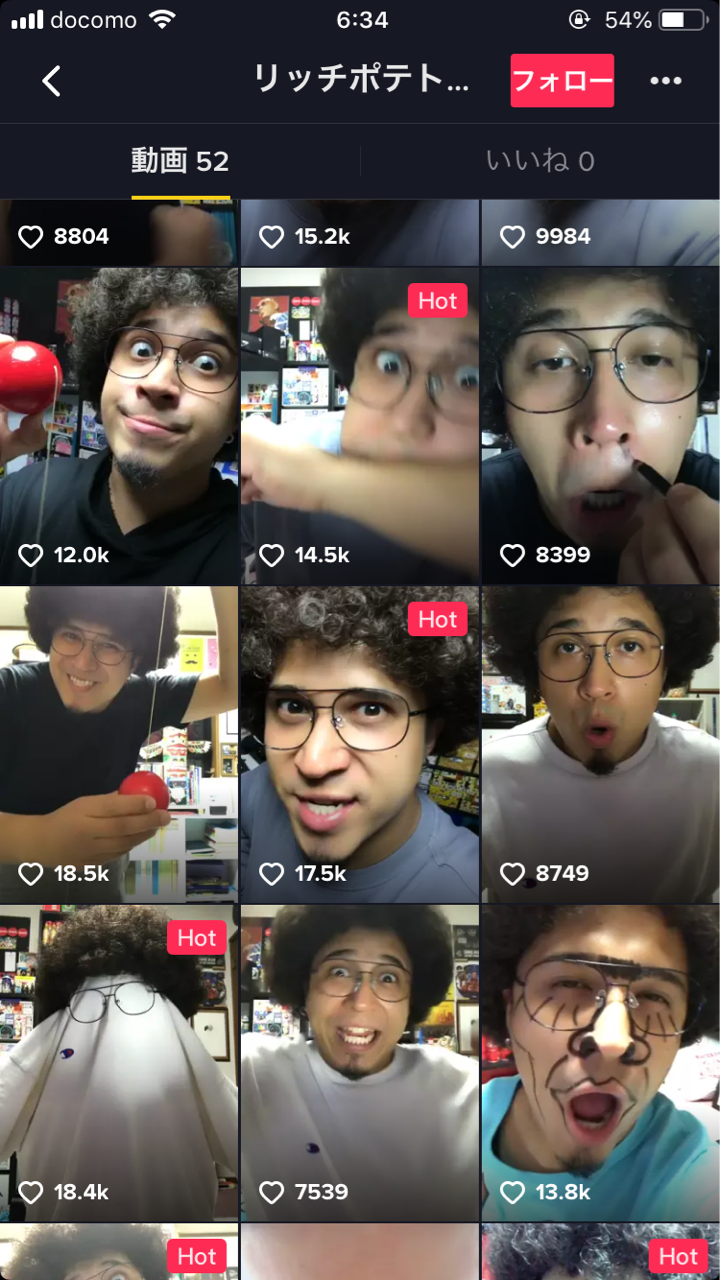Go back using the top-left arrow
This screenshot has width=720, height=1280.
[52, 81]
